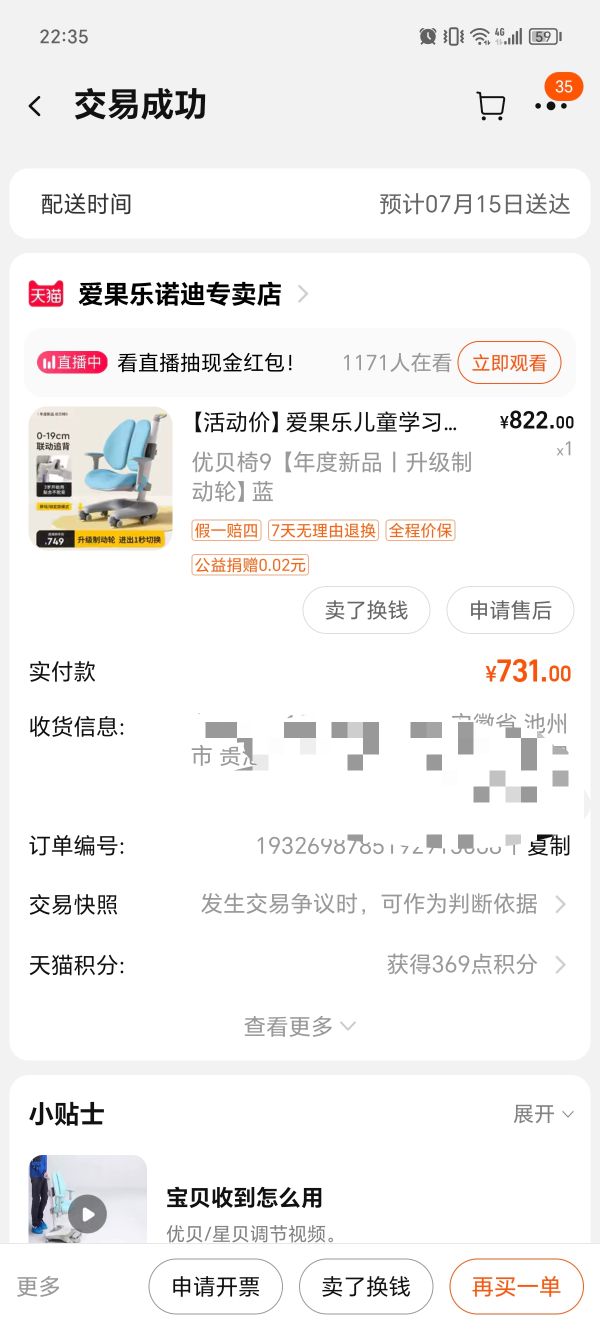Play the 宝贝收到怎么用 video
This screenshot has width=600, height=1332.
pyautogui.click(x=88, y=1213)
